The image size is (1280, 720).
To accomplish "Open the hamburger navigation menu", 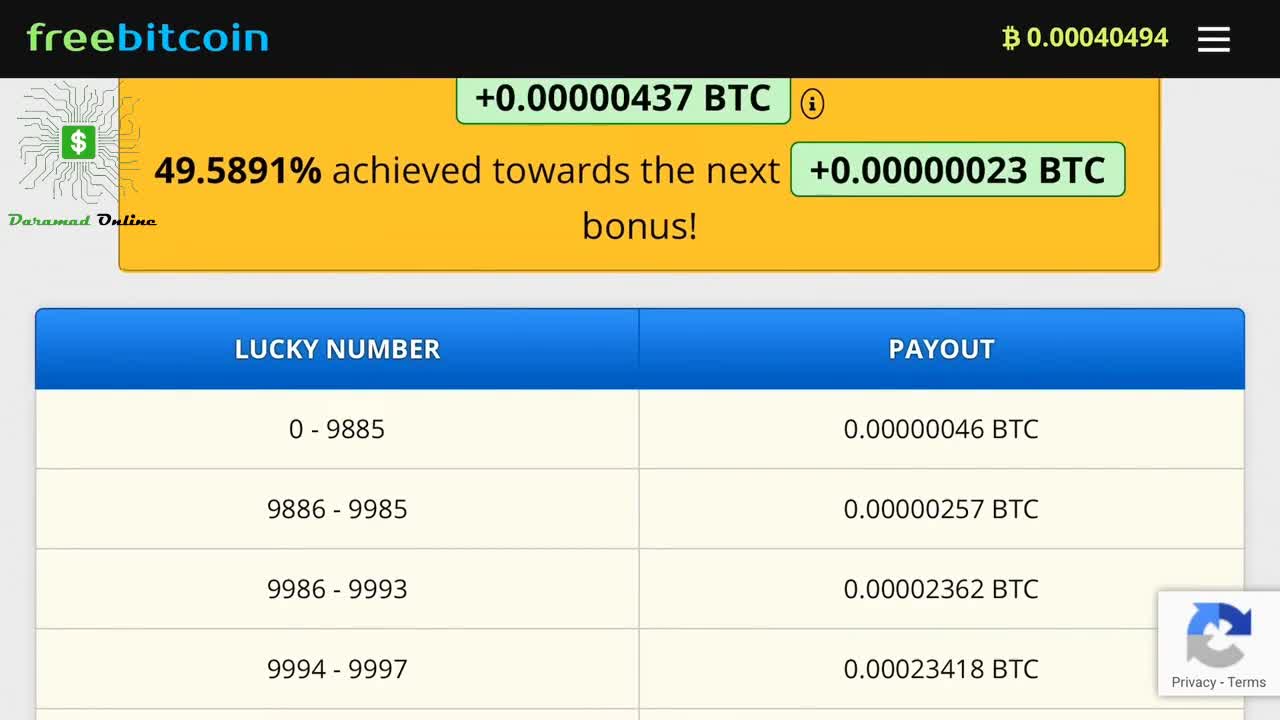I will pos(1213,39).
